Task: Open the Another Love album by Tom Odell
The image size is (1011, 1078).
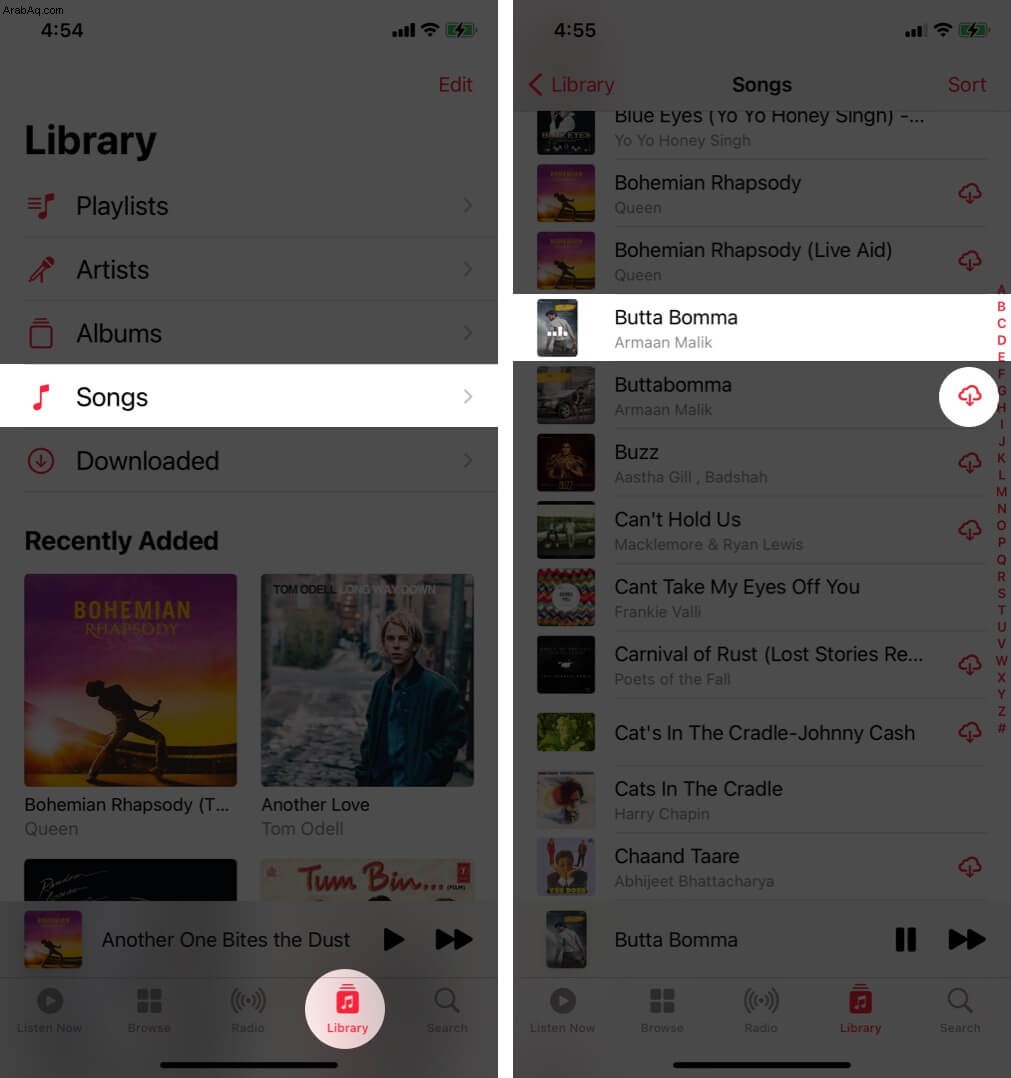Action: [x=367, y=680]
